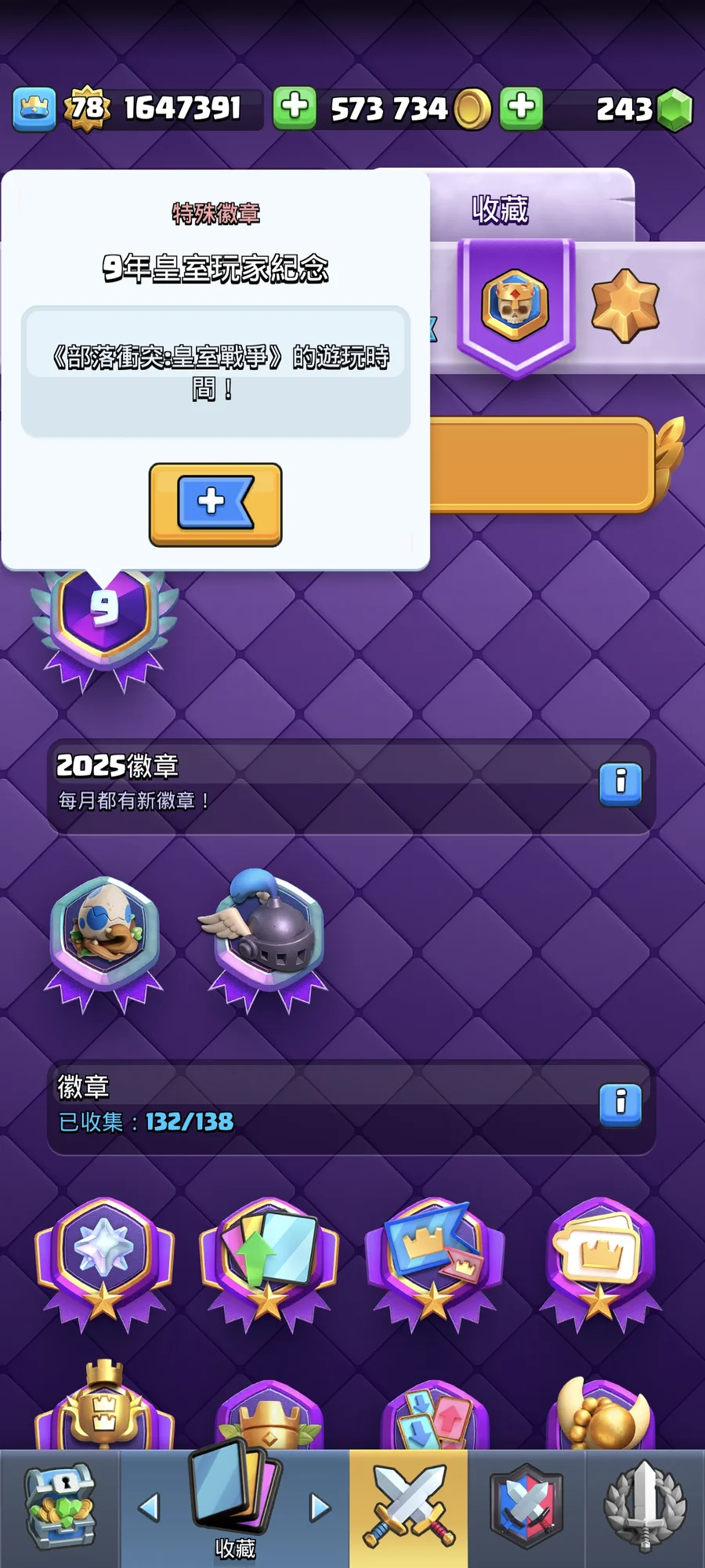Tap the green plus to buy gems
The image size is (705, 1568).
click(522, 108)
